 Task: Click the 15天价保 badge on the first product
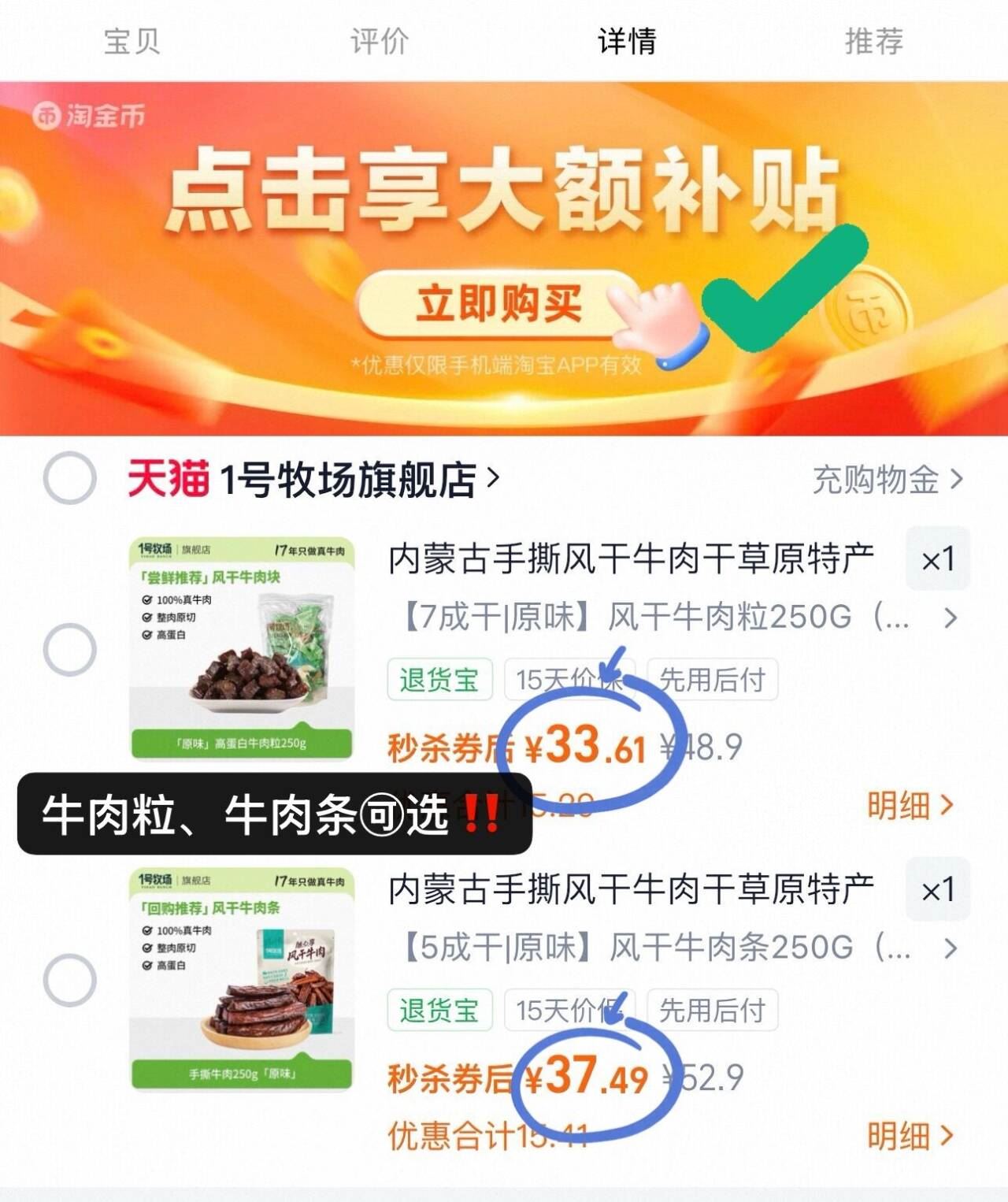coord(570,678)
